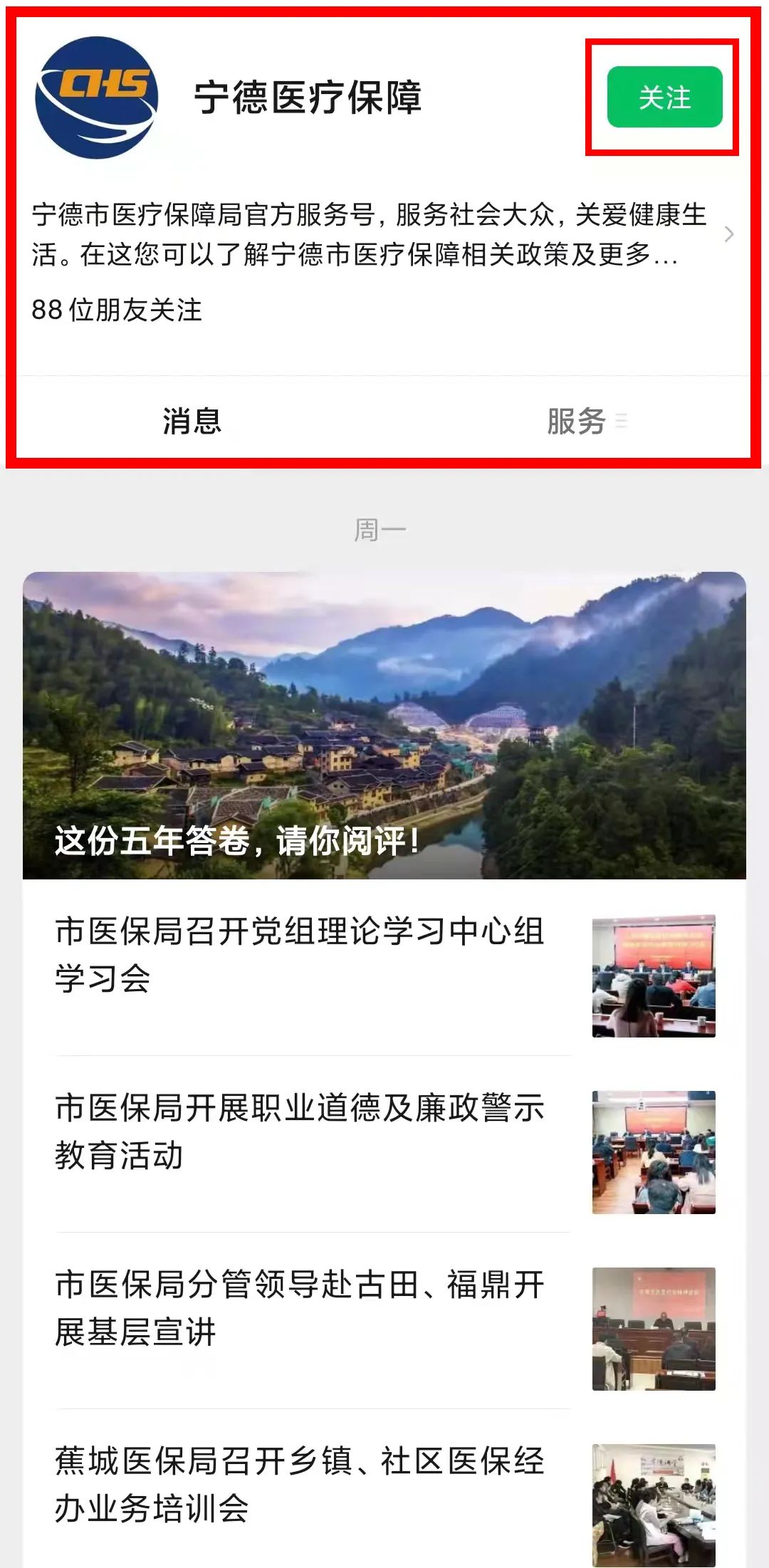Open article 市医保局分管领导赴古田、福鼎开展基层宣讲
The width and height of the screenshot is (769, 1568).
pos(384,1321)
